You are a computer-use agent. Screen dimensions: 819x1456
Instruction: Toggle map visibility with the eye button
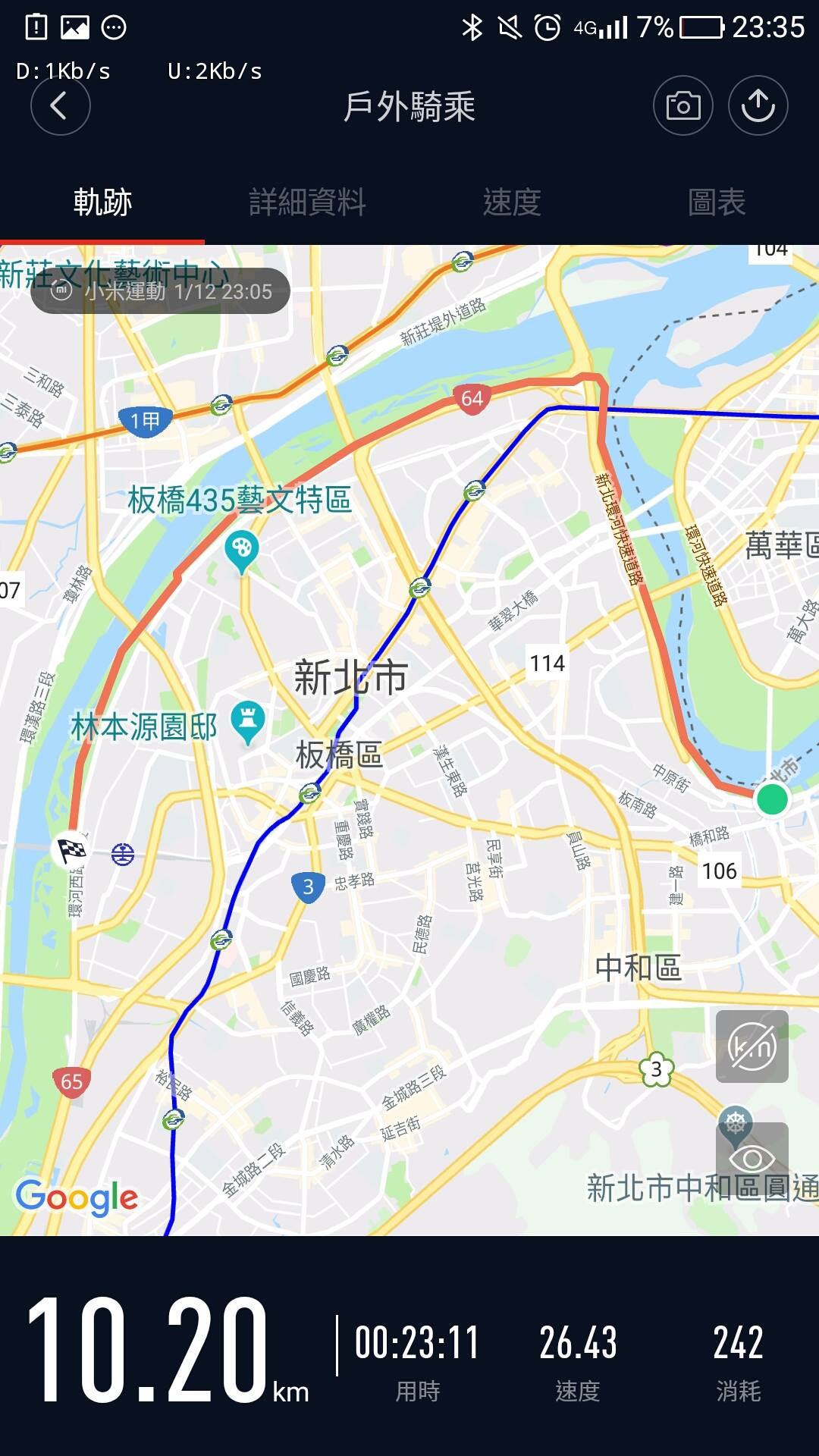click(752, 1159)
